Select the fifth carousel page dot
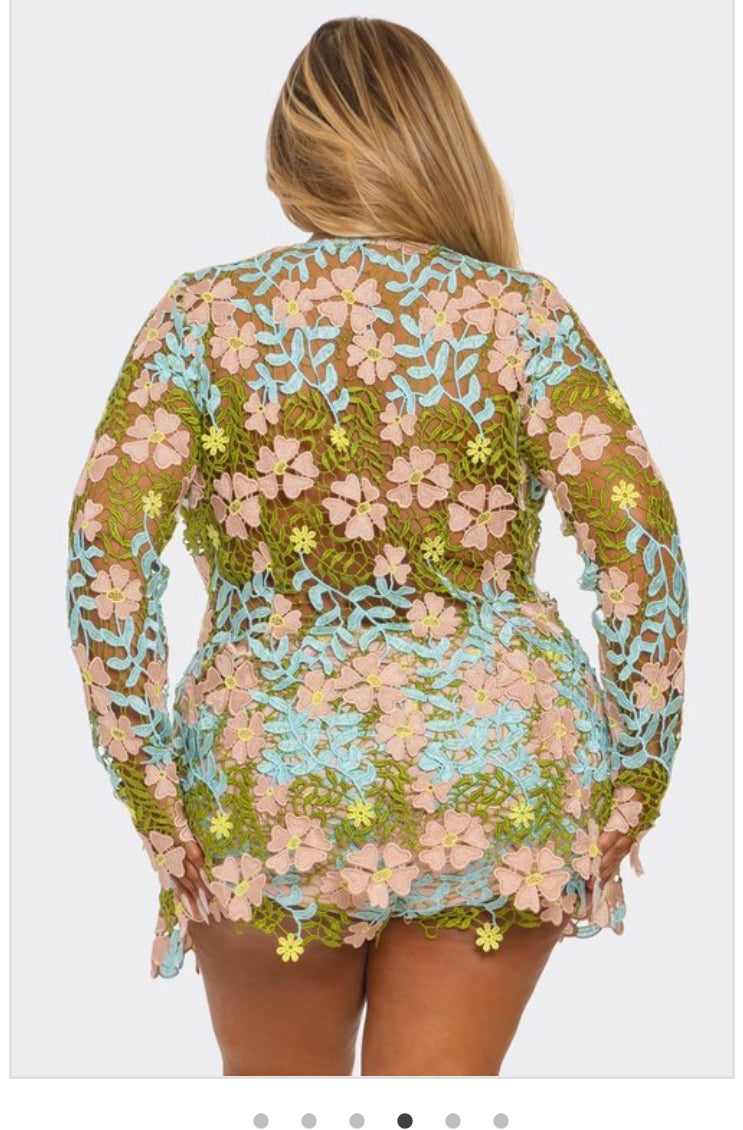The height and width of the screenshot is (1130, 743). coord(453,1121)
